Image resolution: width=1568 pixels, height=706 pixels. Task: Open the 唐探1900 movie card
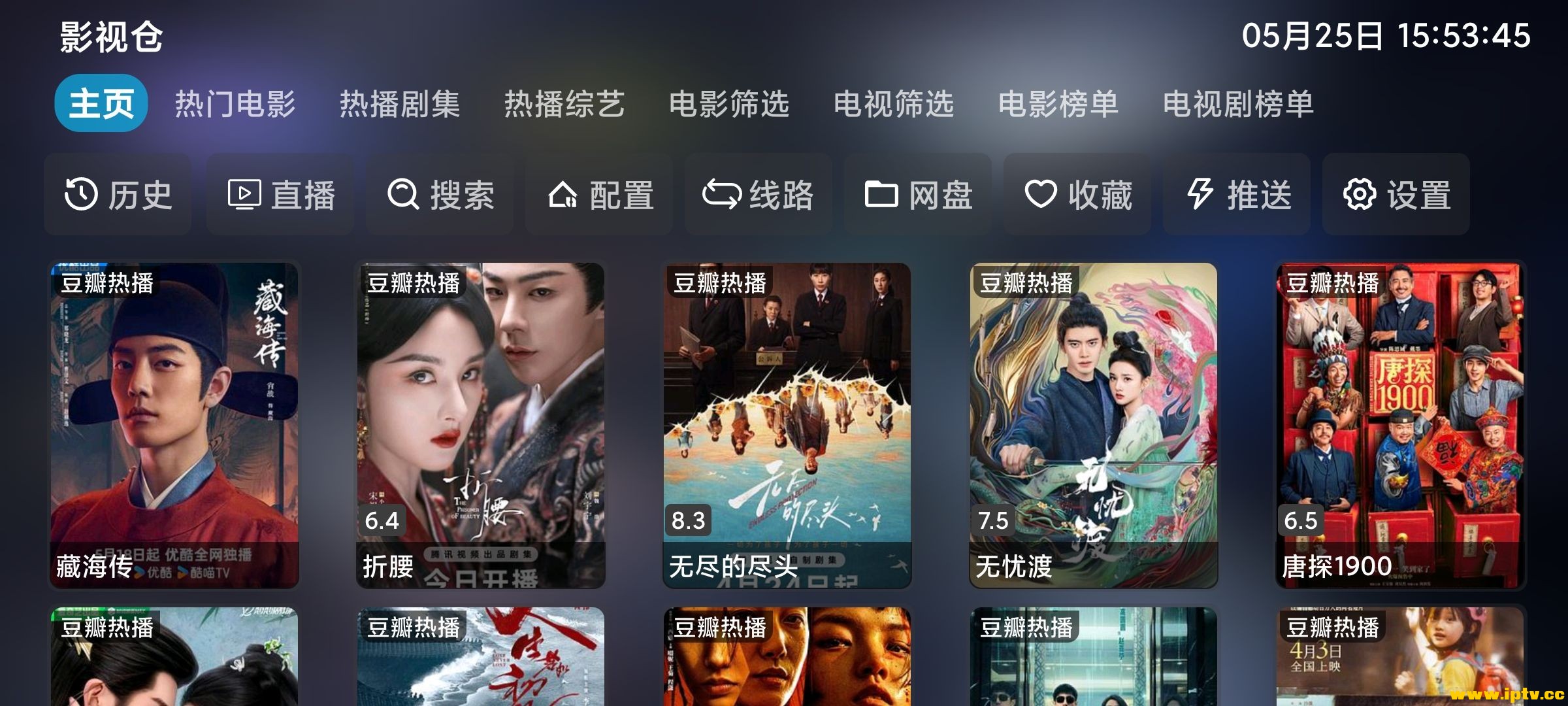click(1400, 425)
